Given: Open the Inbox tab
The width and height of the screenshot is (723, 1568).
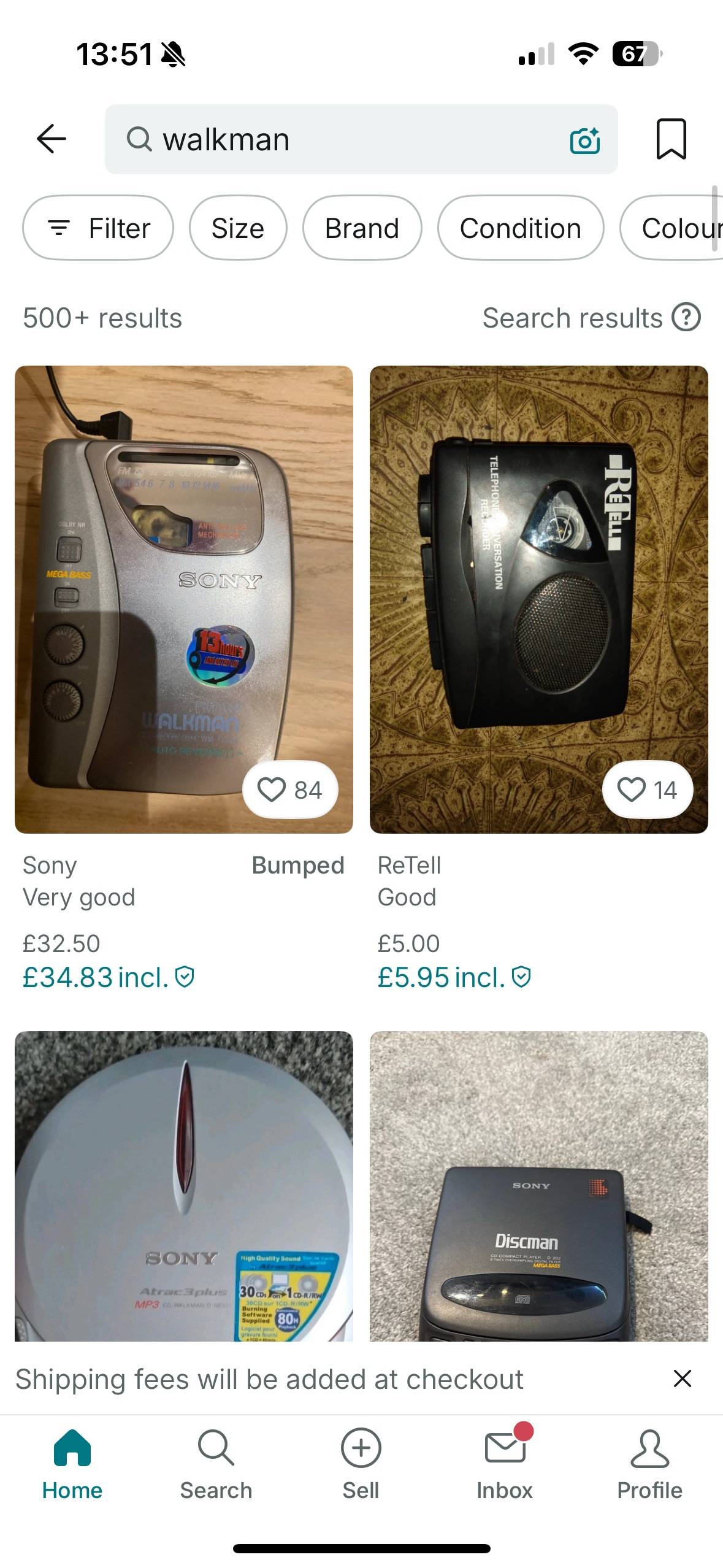Looking at the screenshot, I should coord(505,1464).
